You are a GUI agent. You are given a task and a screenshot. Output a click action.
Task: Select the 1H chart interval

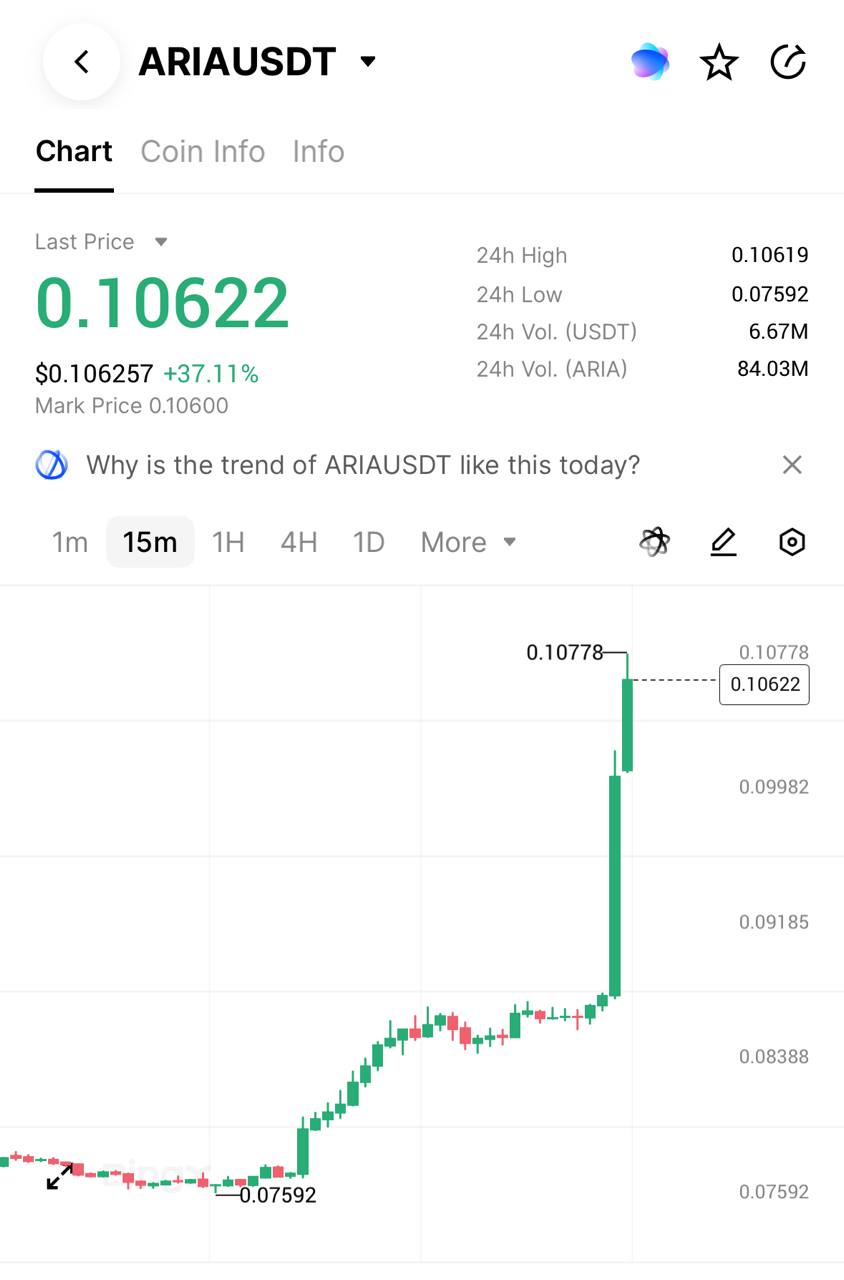(x=228, y=542)
